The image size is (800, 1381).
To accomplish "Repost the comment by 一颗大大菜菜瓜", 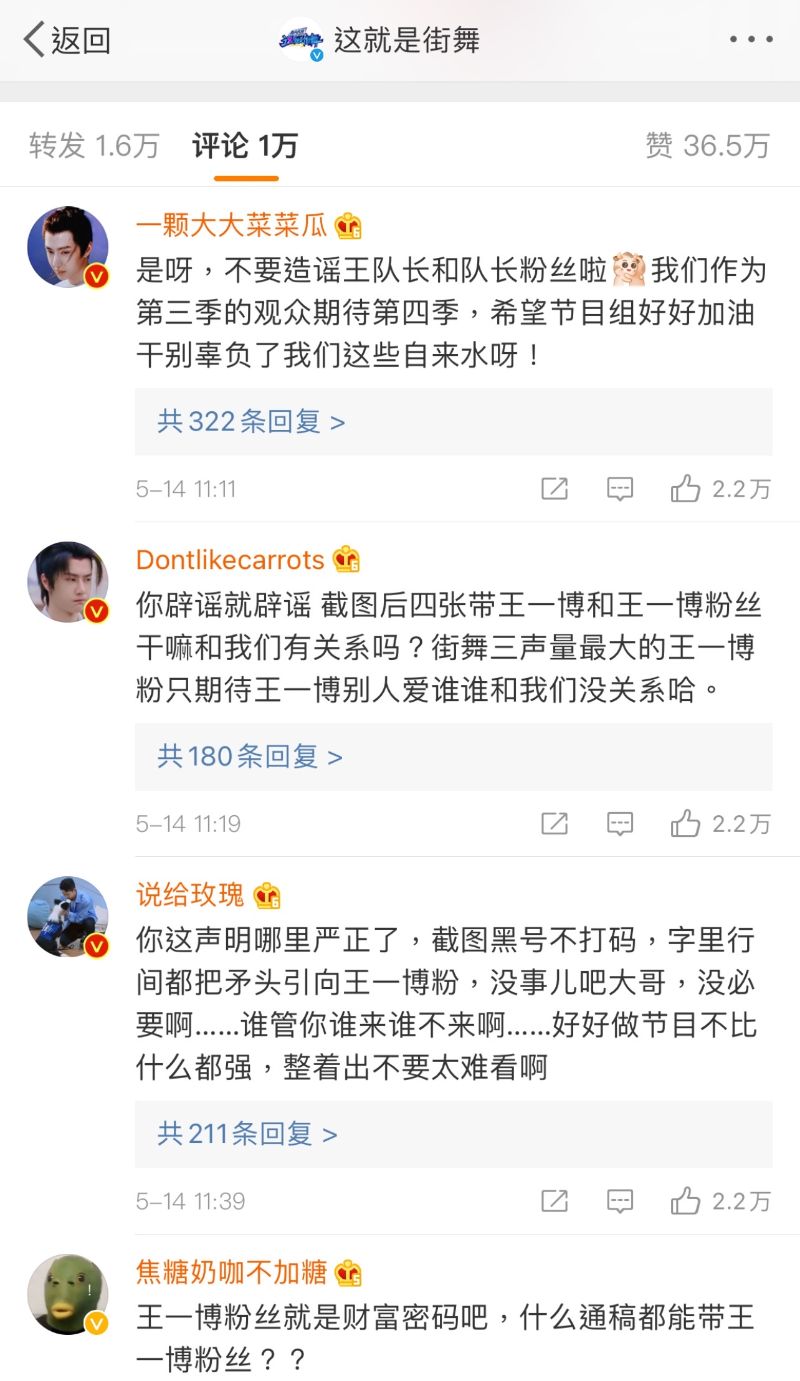I will (554, 489).
